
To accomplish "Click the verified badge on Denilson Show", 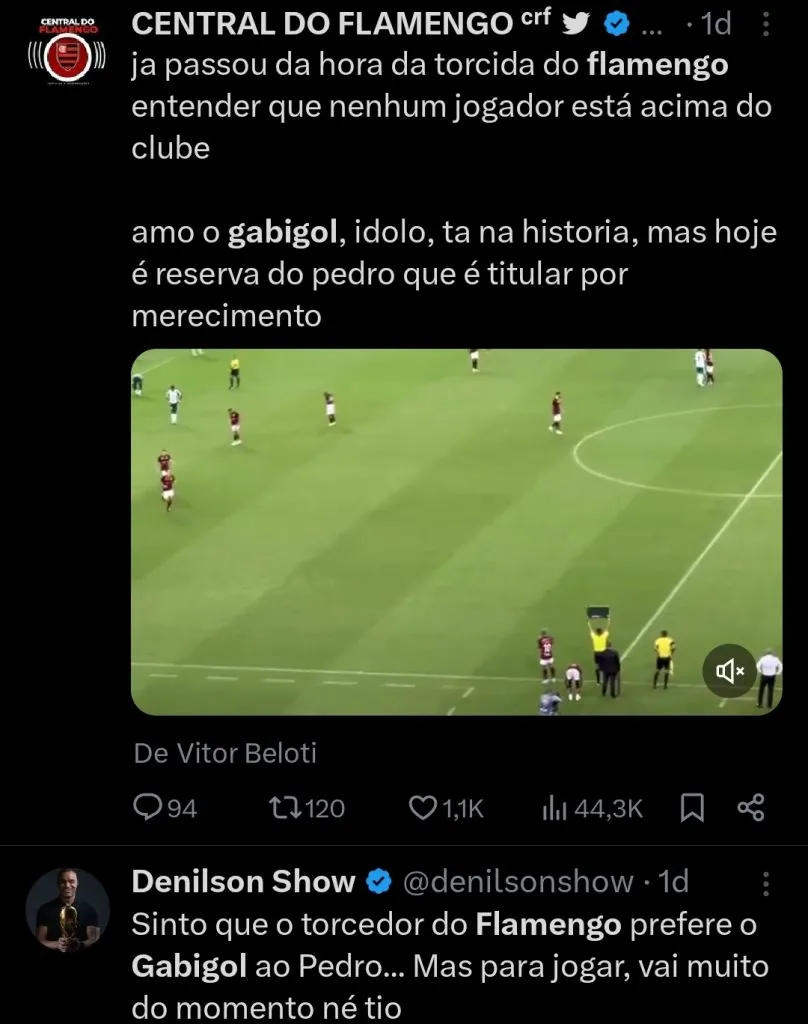I will 377,882.
